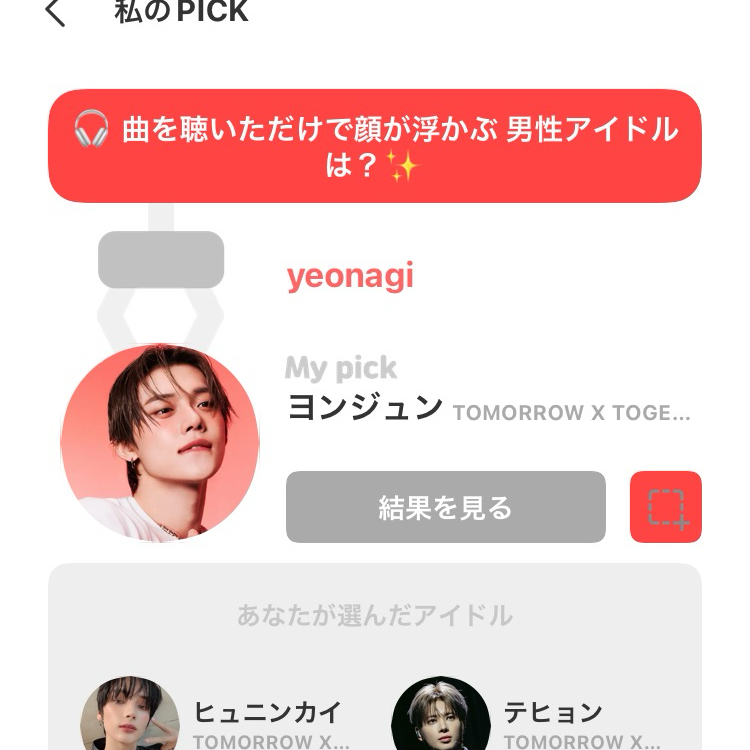Tap the 結果を見る button
The height and width of the screenshot is (750, 750).
tap(445, 507)
